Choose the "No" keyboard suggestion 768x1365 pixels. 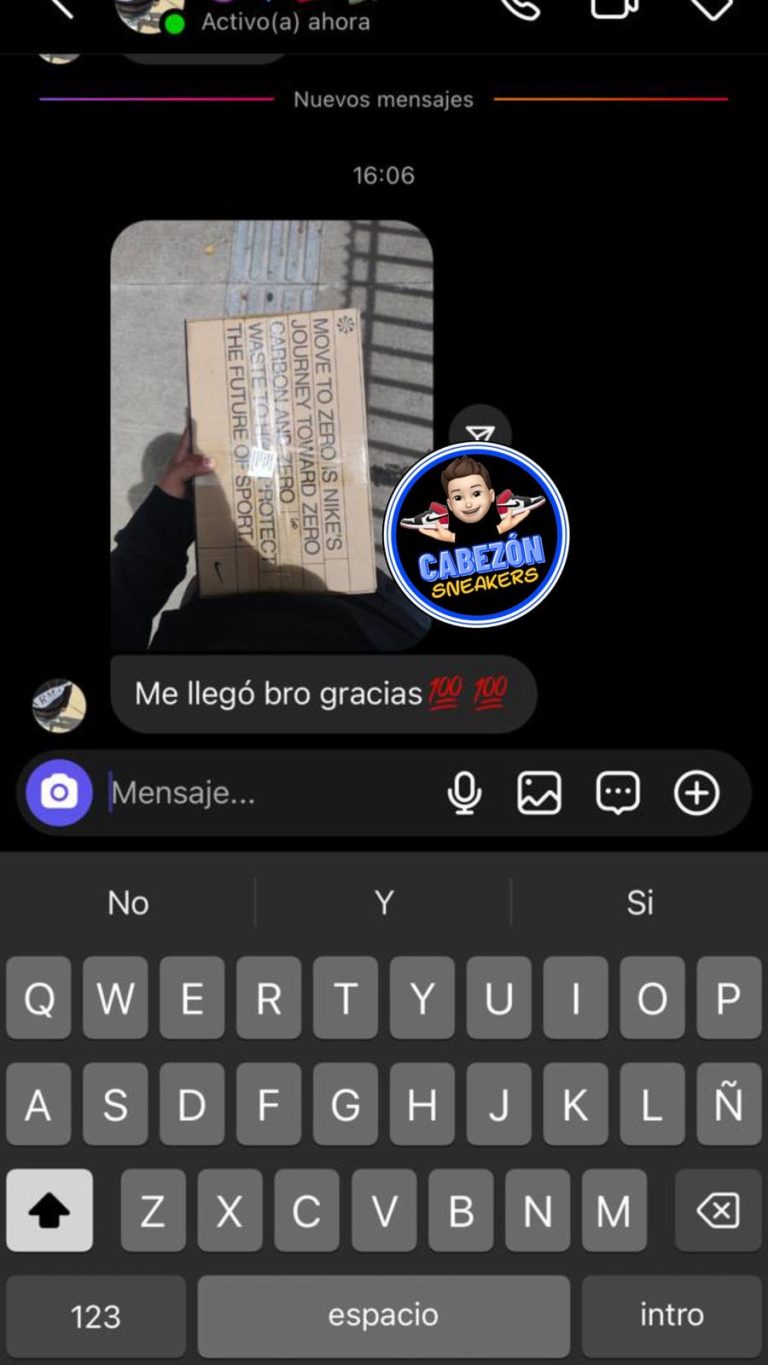pyautogui.click(x=128, y=902)
